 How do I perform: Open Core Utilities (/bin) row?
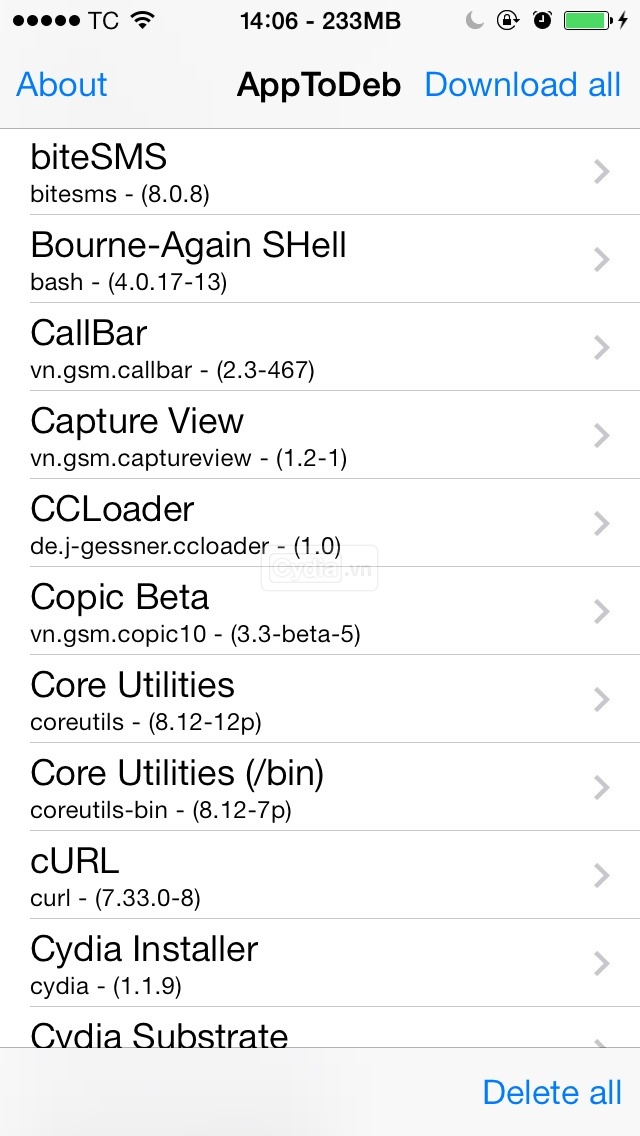320,787
